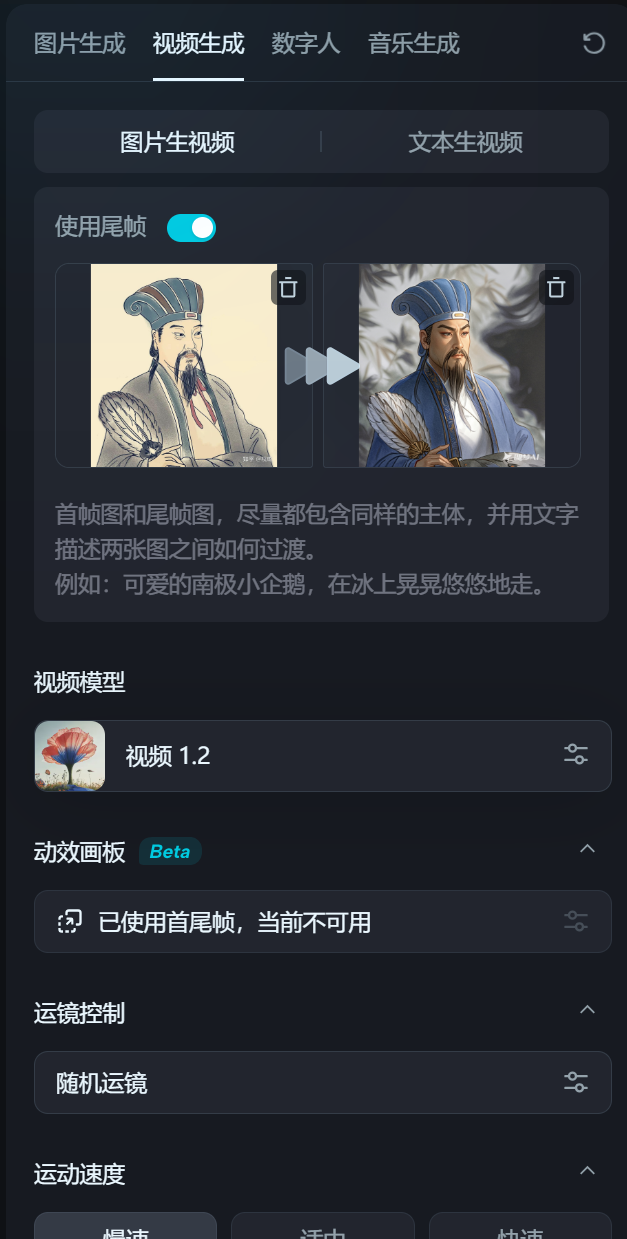Tap the reset icon at top right

pyautogui.click(x=594, y=43)
